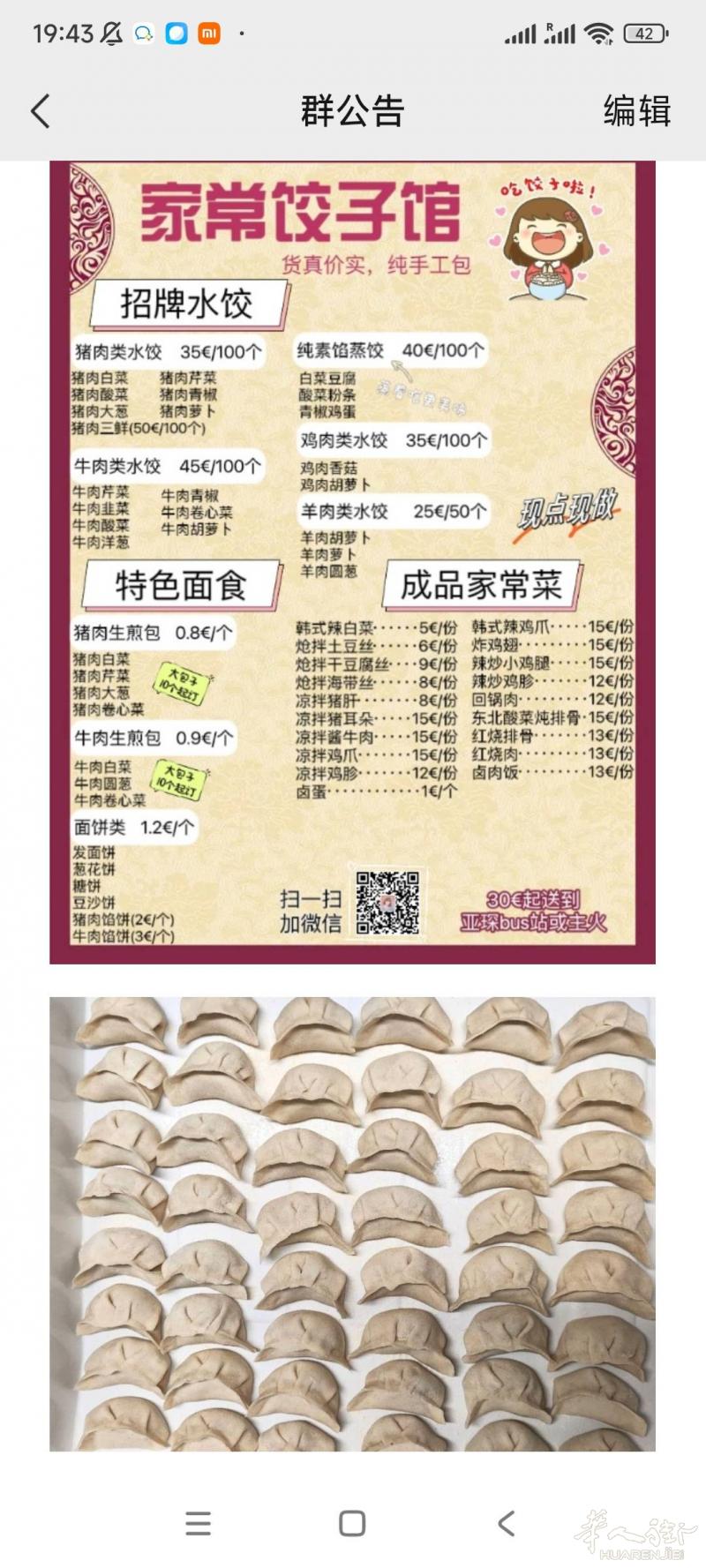The image size is (706, 1568).
Task: Open the 家常饺子馆 menu poster image
Action: click(x=352, y=562)
